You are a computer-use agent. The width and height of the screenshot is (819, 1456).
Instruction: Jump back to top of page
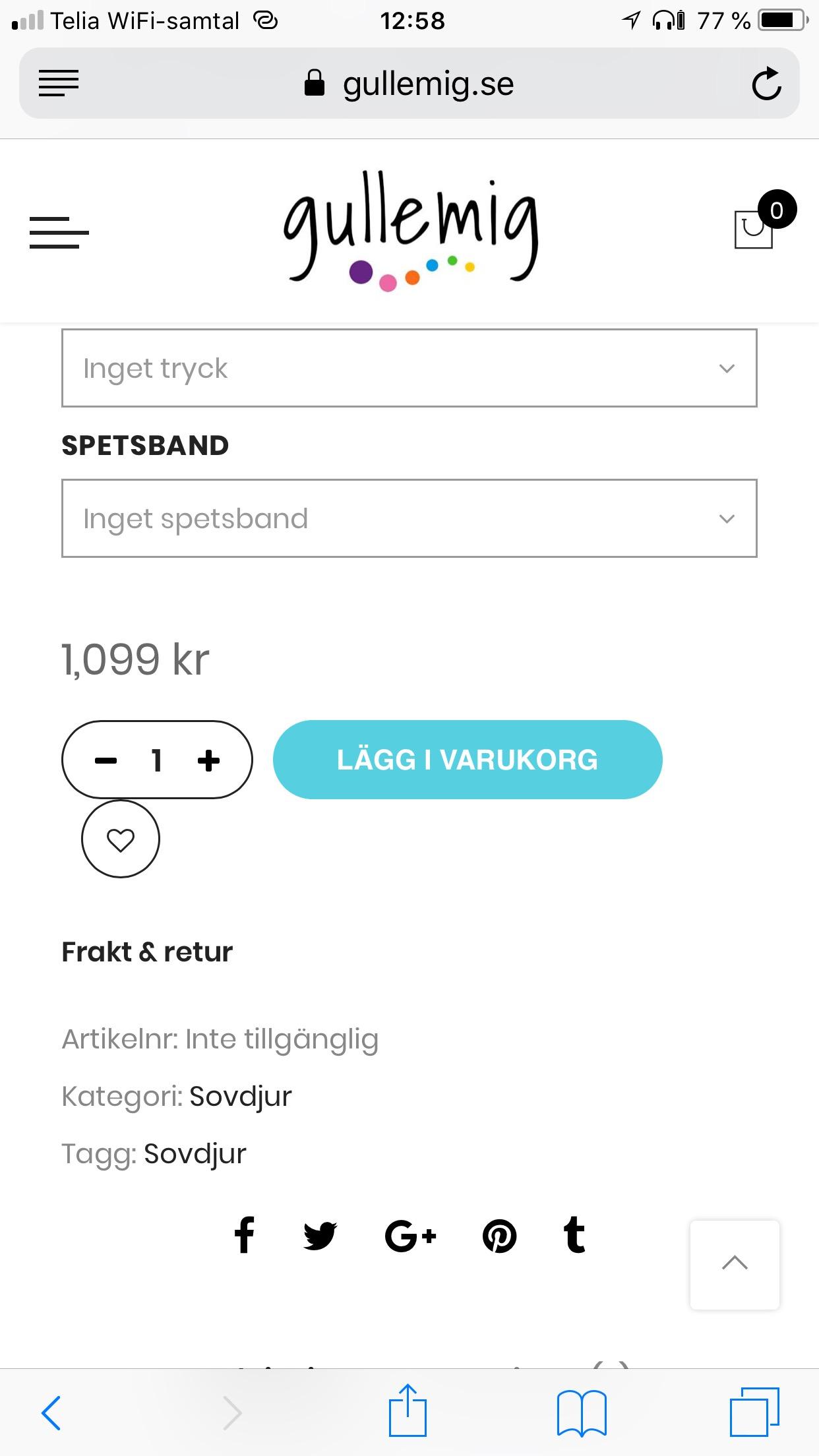[x=735, y=1265]
